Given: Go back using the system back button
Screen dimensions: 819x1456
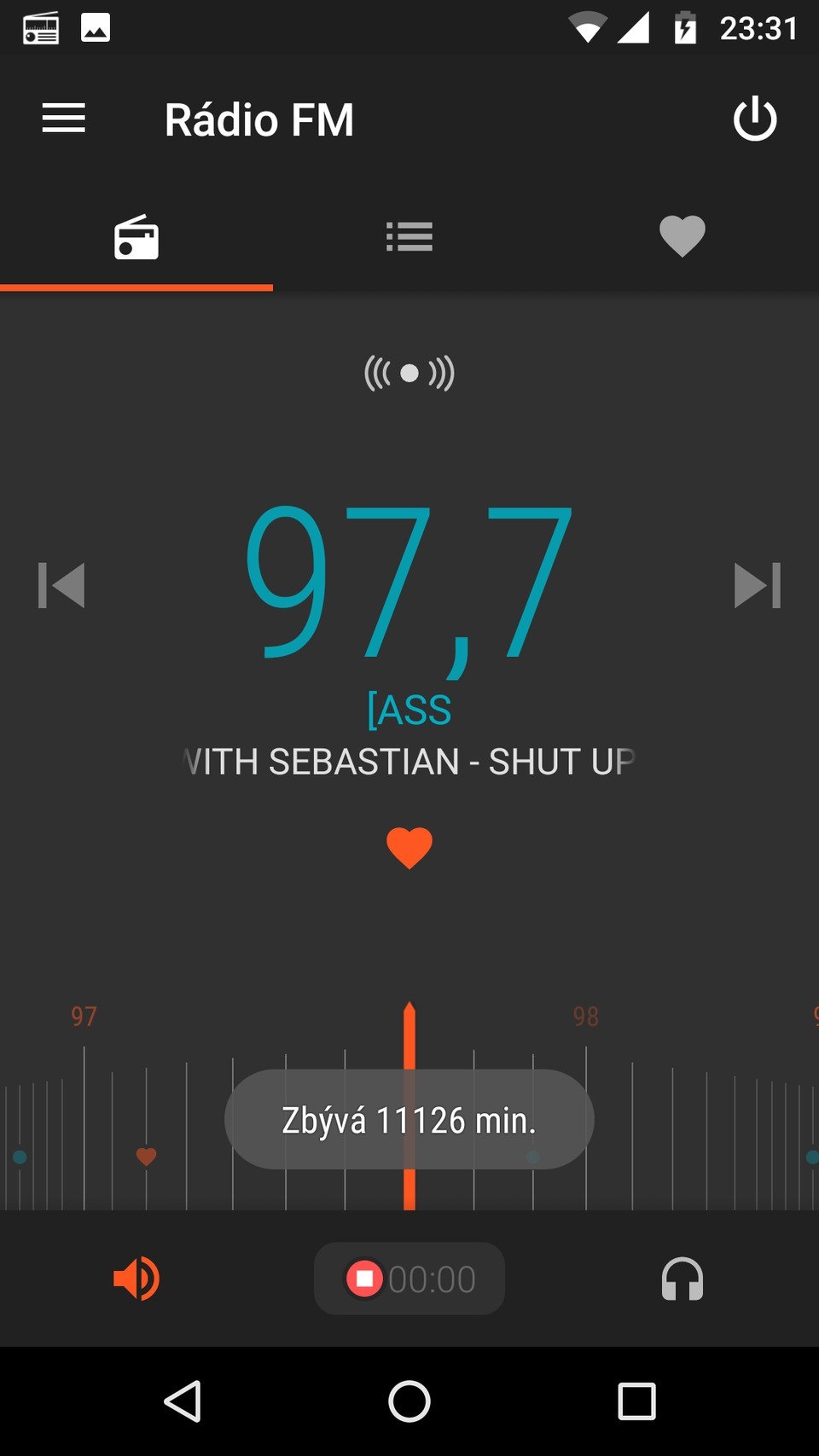Looking at the screenshot, I should tap(183, 1401).
